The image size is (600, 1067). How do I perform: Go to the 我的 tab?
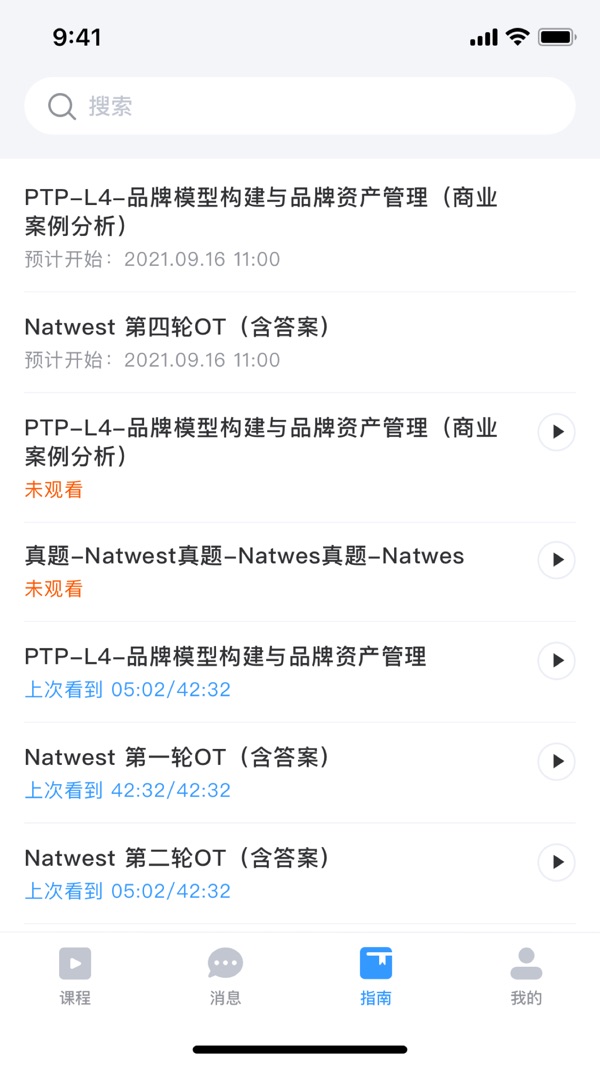pyautogui.click(x=526, y=976)
